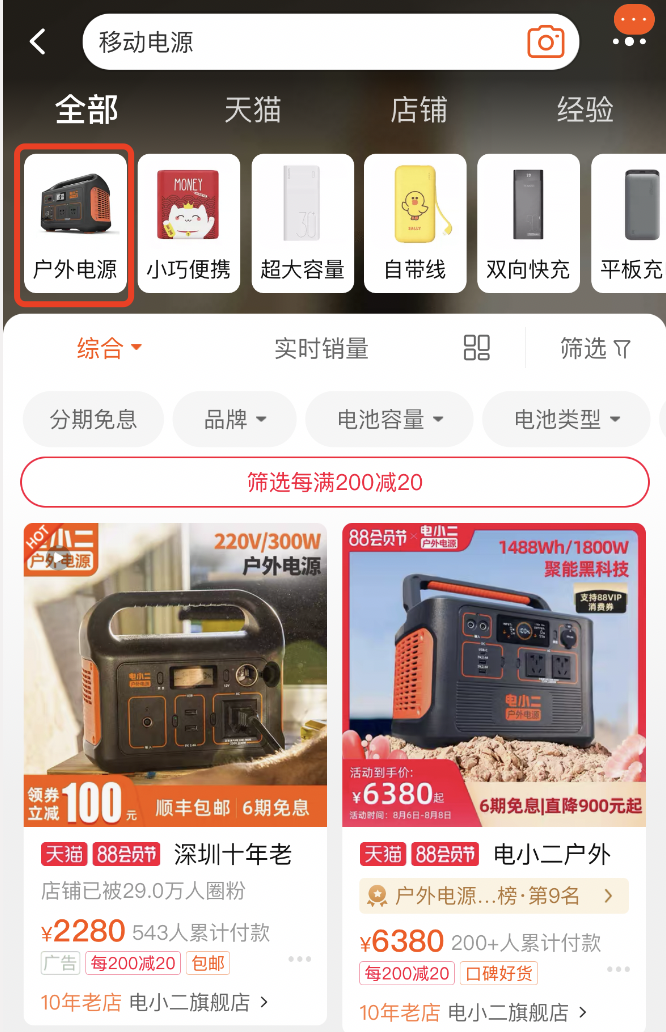Switch to the 经验 tab

point(584,109)
